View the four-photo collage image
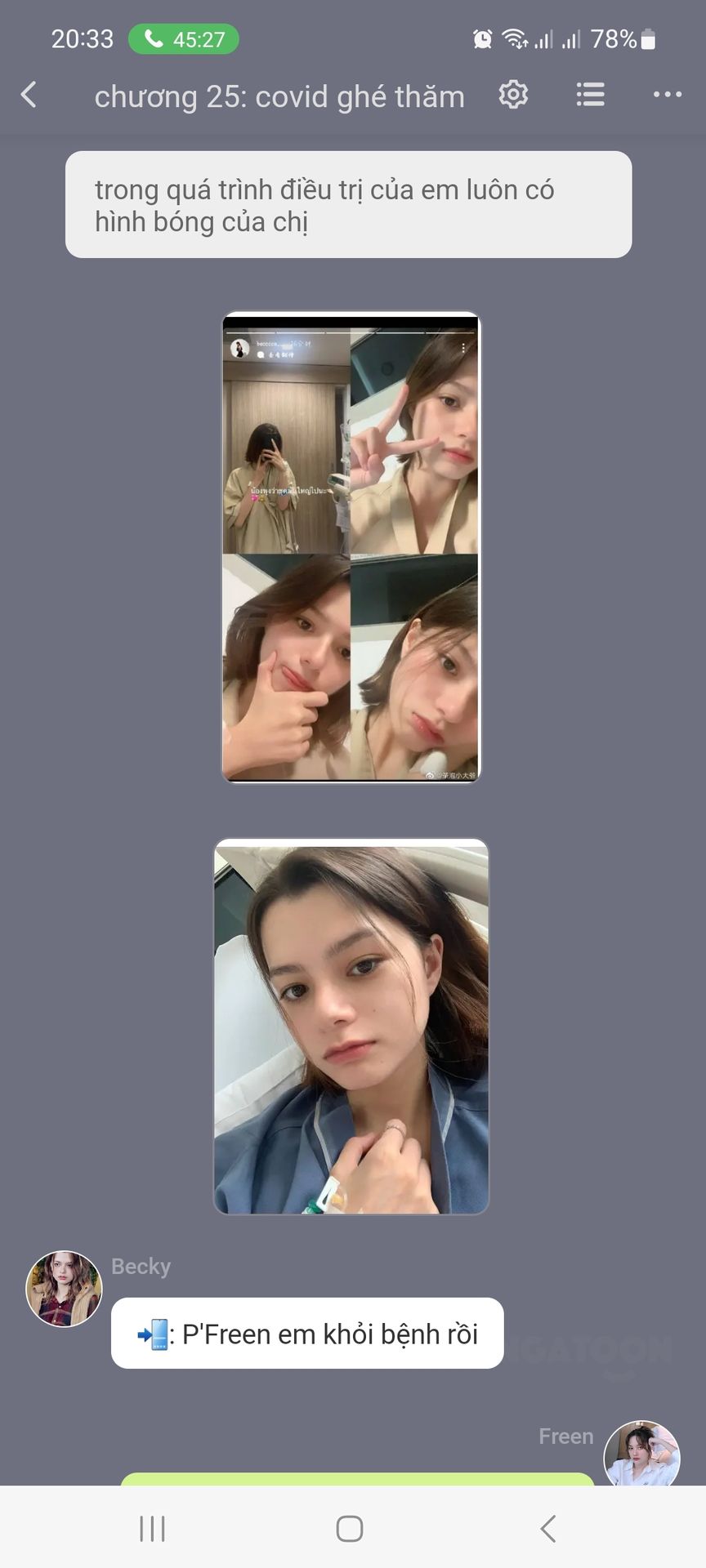Image resolution: width=706 pixels, height=1568 pixels. click(x=351, y=547)
